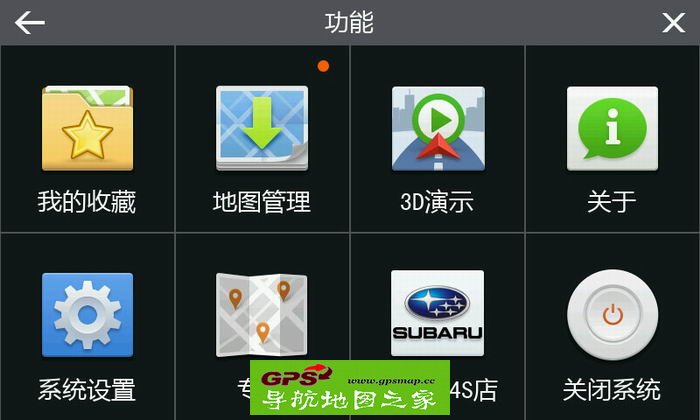Open 系统设置 system settings

point(87,325)
